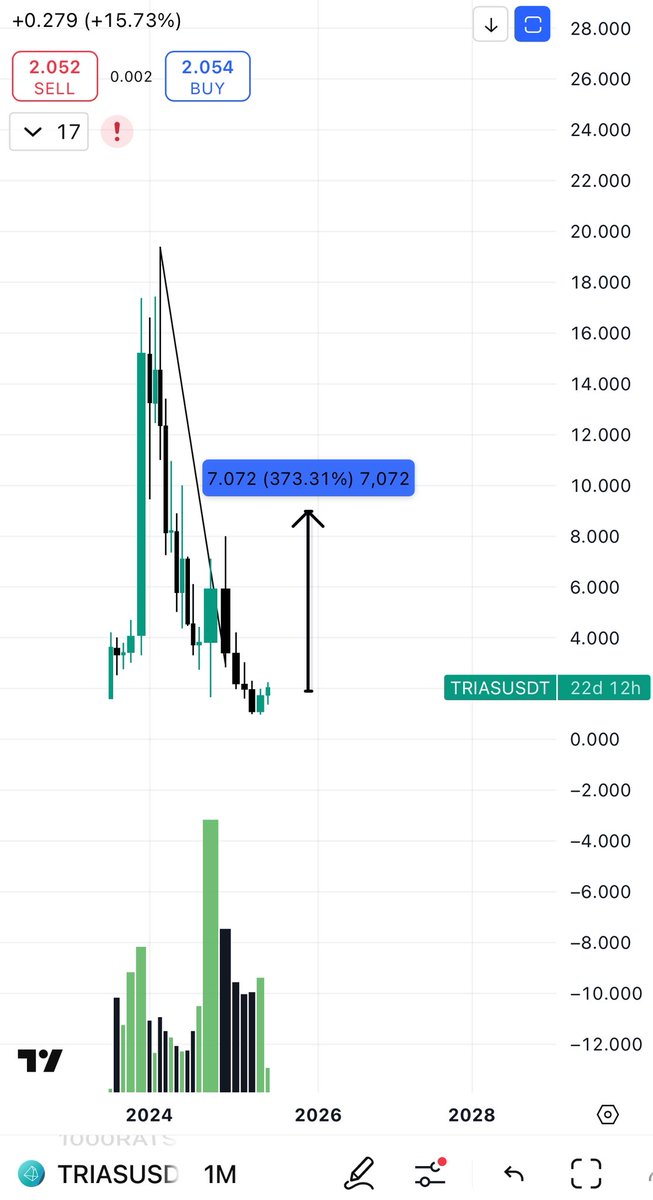Tap the down arrow button at top
Screen dimensions: 653x1200
click(491, 25)
